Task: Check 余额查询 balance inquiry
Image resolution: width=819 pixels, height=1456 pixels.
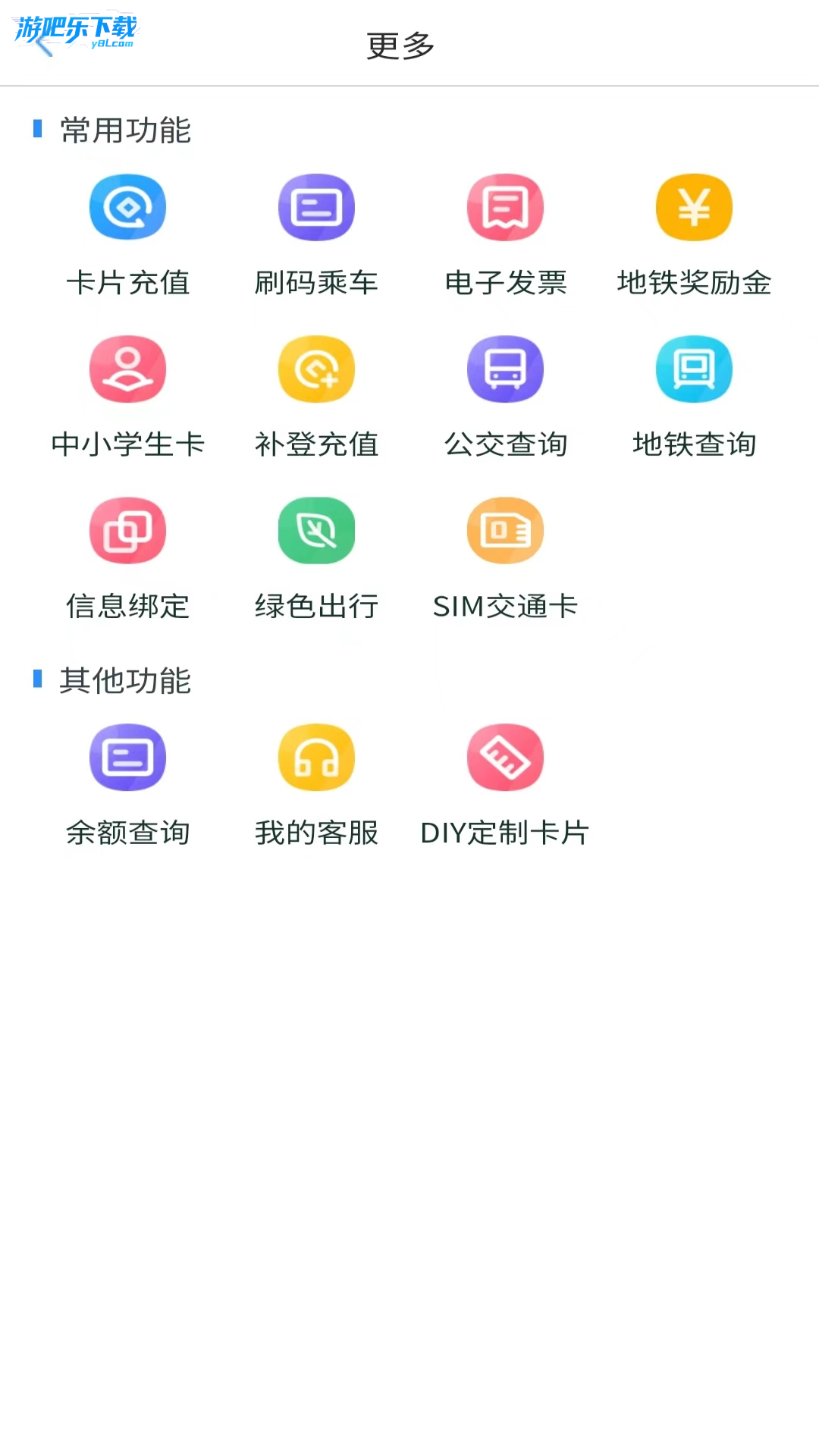Action: [127, 758]
